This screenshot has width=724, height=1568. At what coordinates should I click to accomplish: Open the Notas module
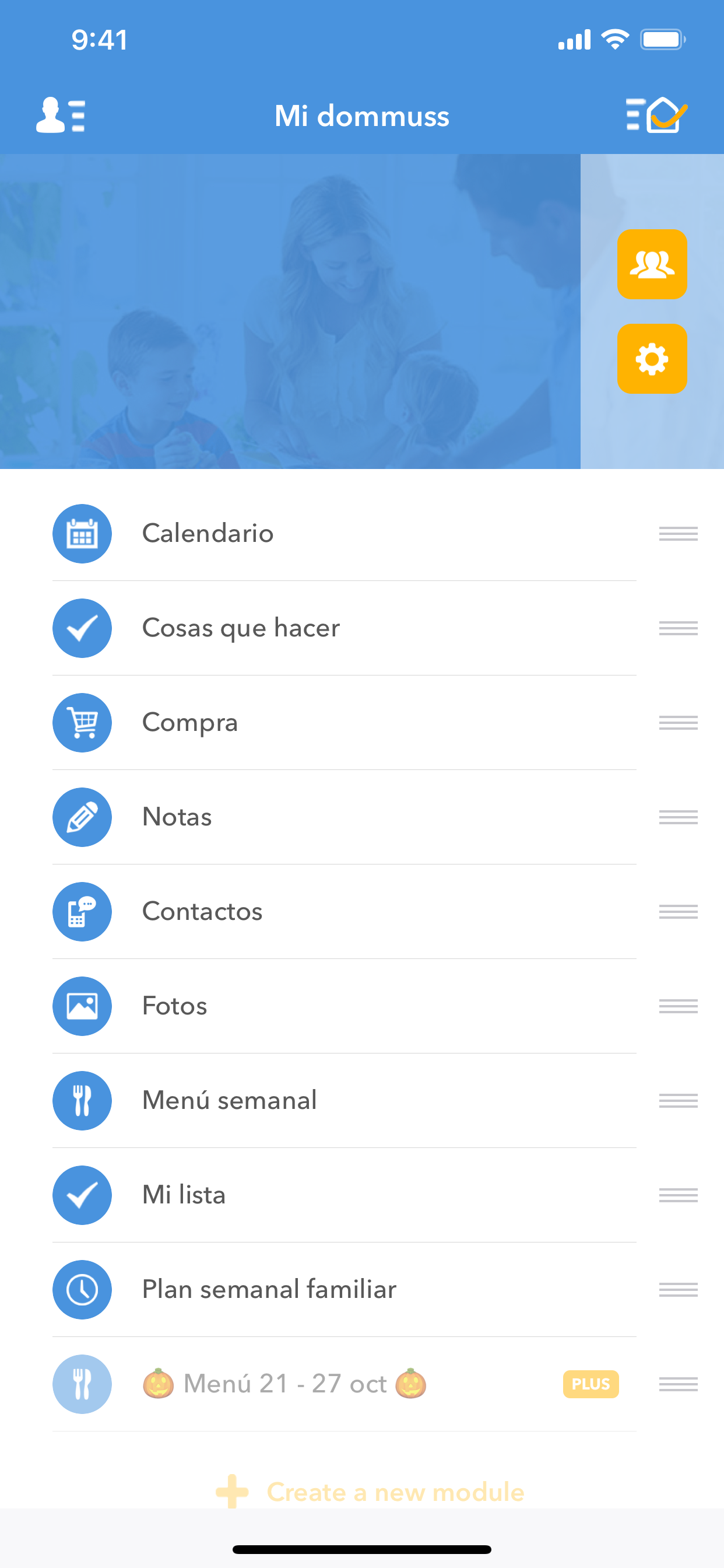pos(177,817)
